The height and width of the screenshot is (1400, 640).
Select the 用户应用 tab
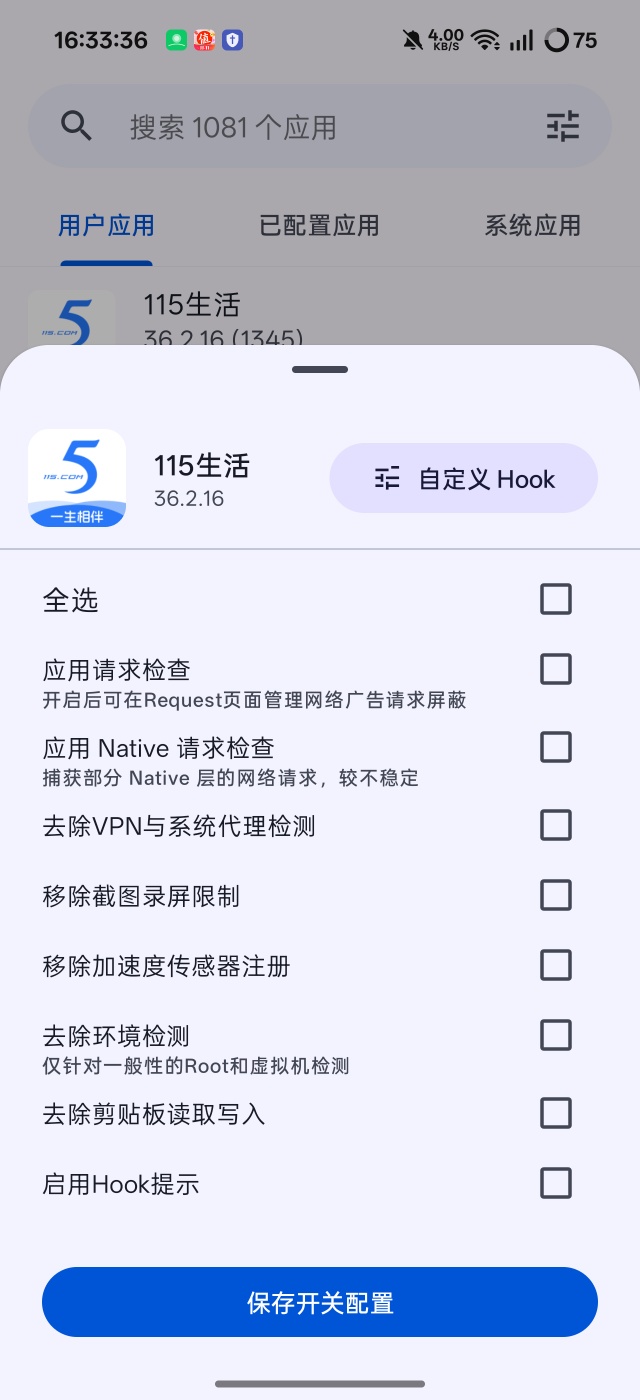click(x=106, y=225)
